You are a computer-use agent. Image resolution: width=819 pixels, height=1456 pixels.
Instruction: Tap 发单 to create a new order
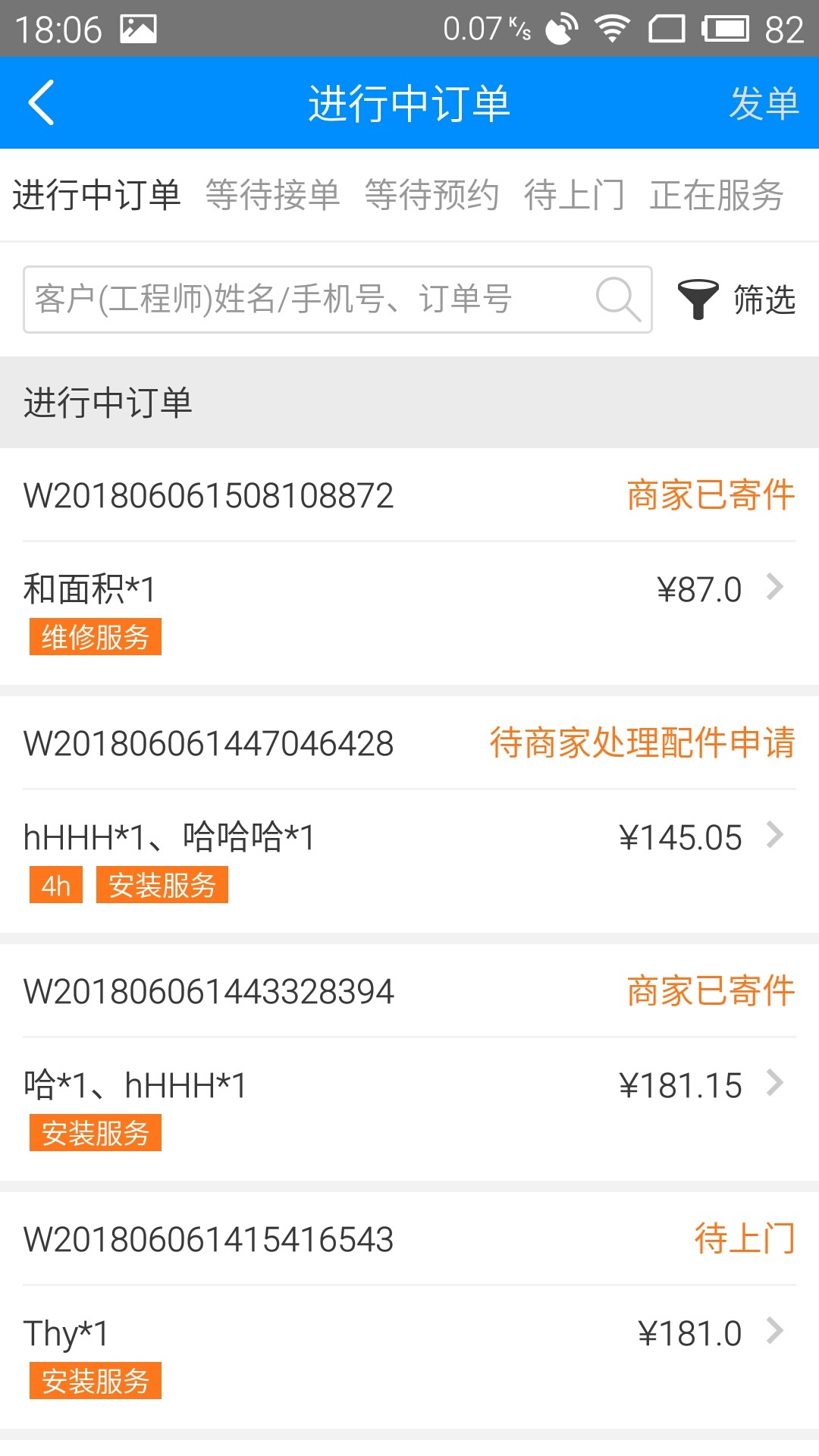click(764, 103)
